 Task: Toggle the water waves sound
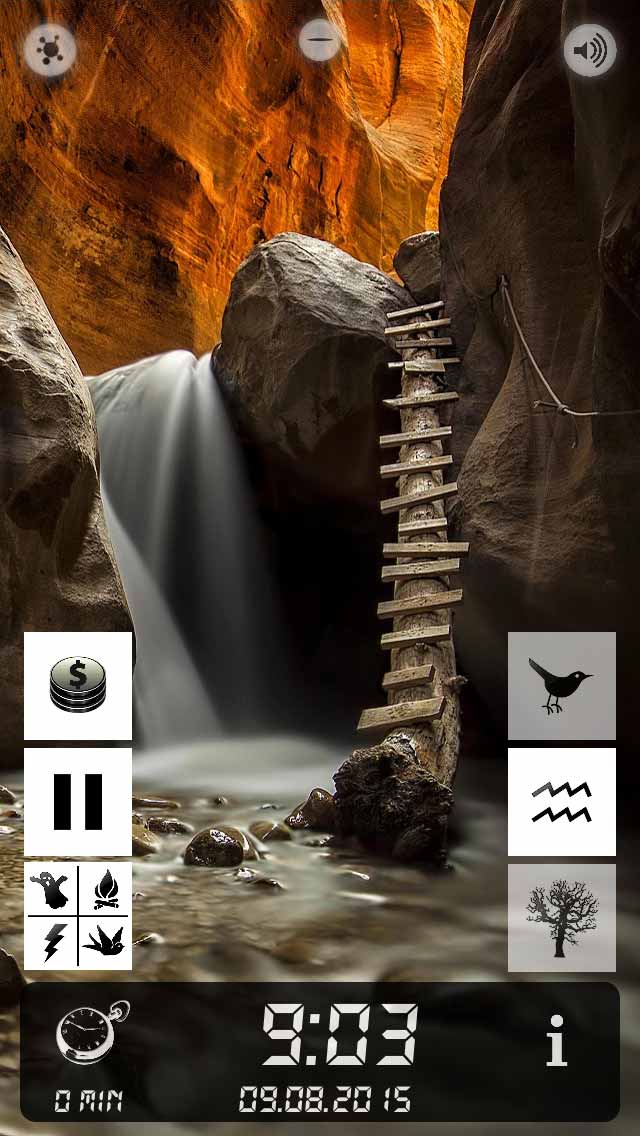561,802
